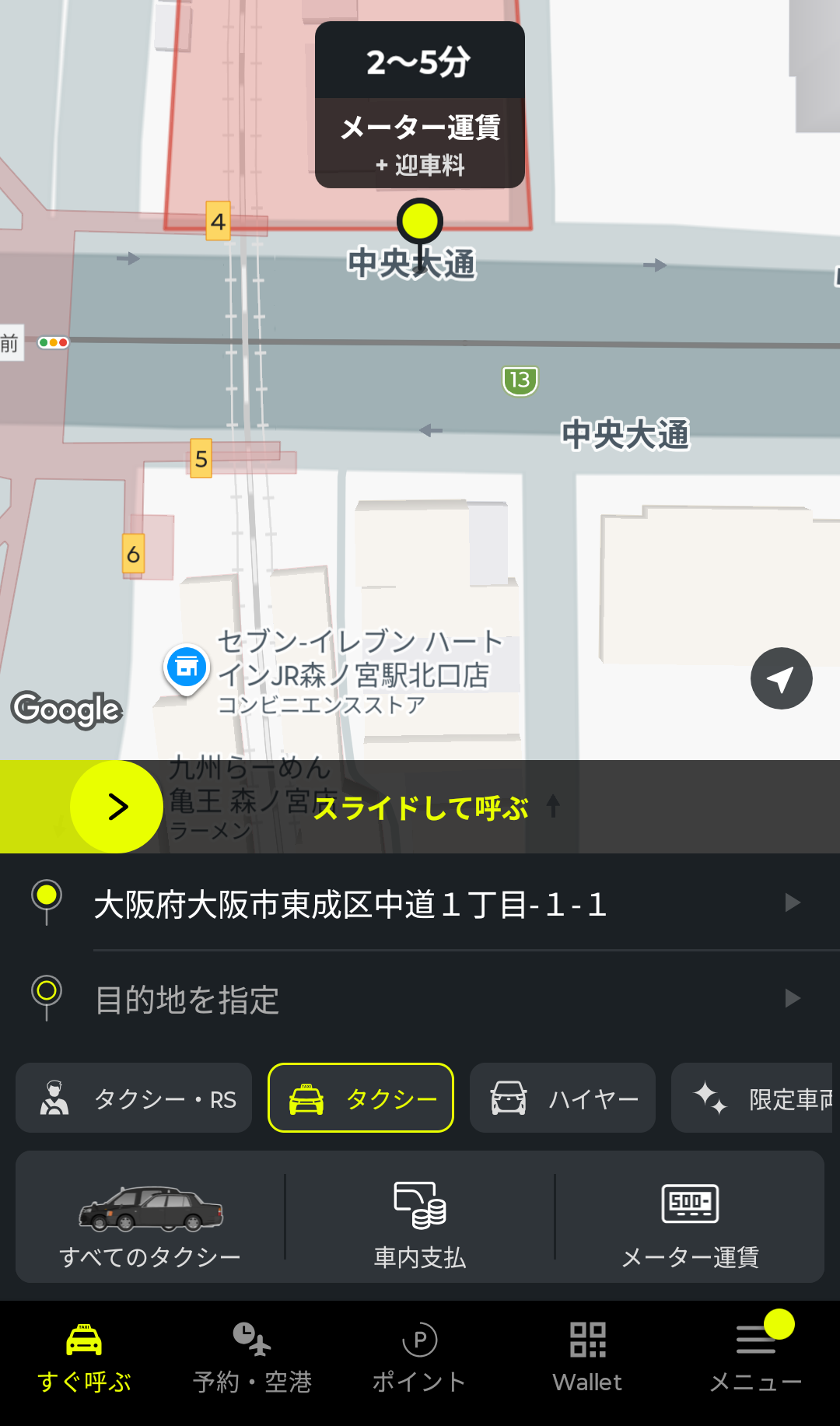Choose the タクシー ride type chip
Image resolution: width=840 pixels, height=1426 pixels.
pos(361,1098)
